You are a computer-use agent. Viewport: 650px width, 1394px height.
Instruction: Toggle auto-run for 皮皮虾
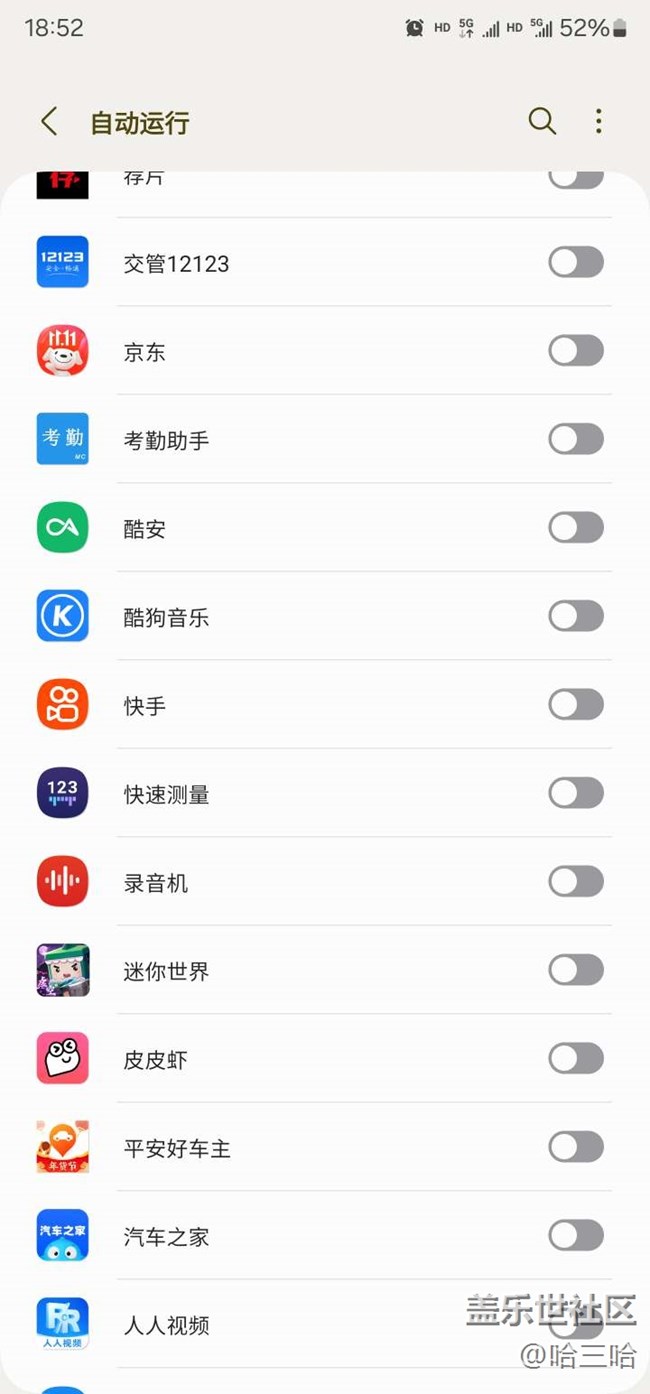(x=576, y=1058)
